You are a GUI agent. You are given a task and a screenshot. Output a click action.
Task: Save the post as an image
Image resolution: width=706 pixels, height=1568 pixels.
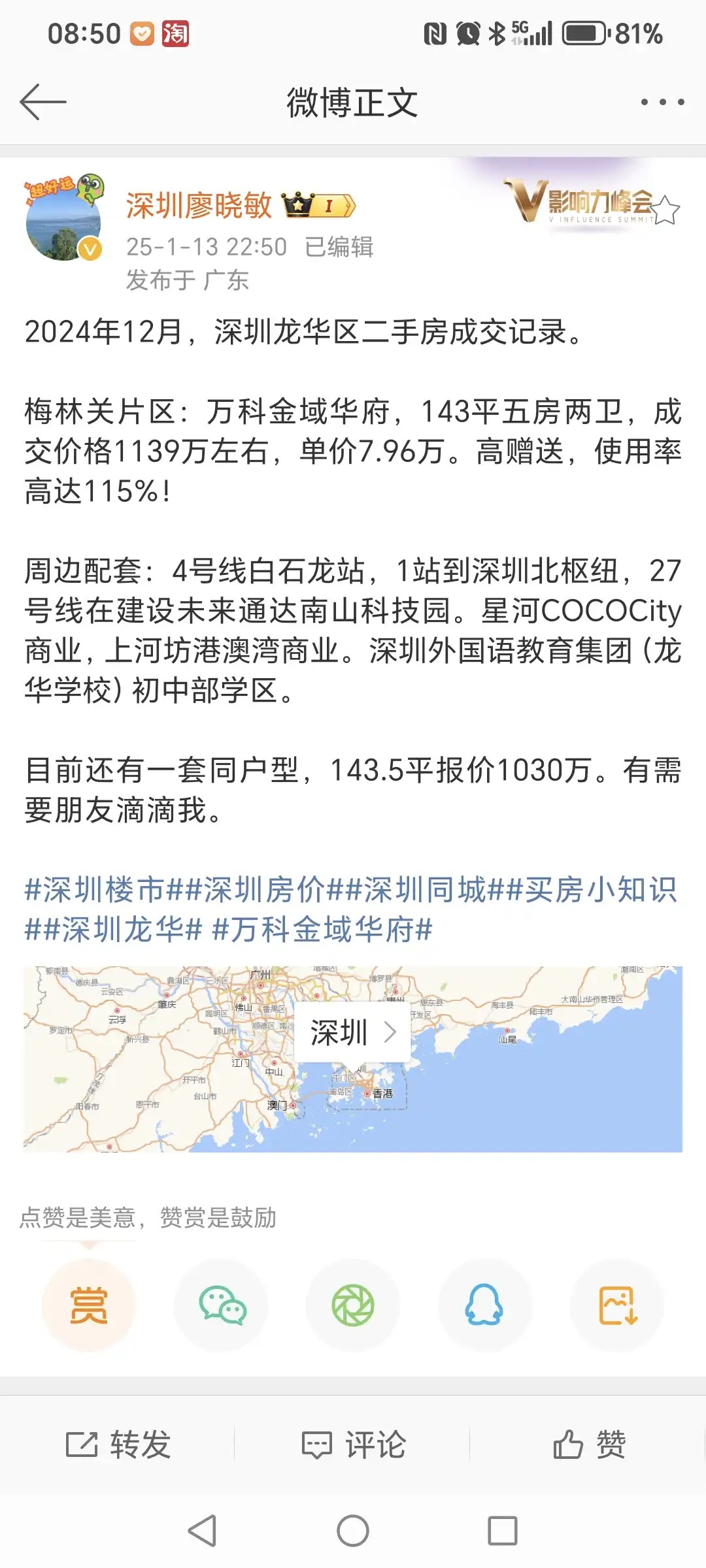[617, 1306]
